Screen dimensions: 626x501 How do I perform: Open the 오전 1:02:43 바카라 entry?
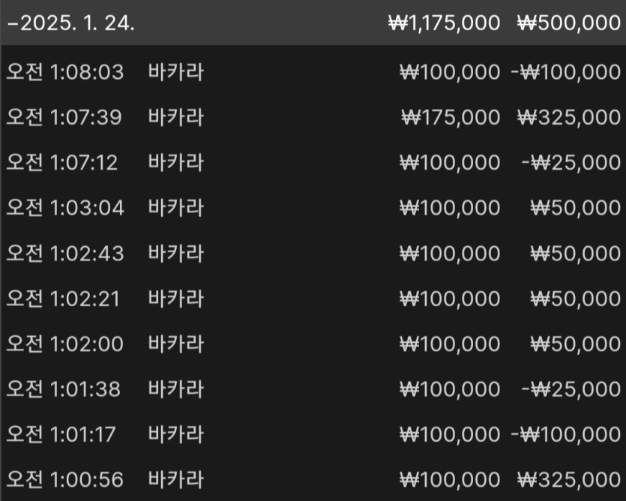[312, 253]
